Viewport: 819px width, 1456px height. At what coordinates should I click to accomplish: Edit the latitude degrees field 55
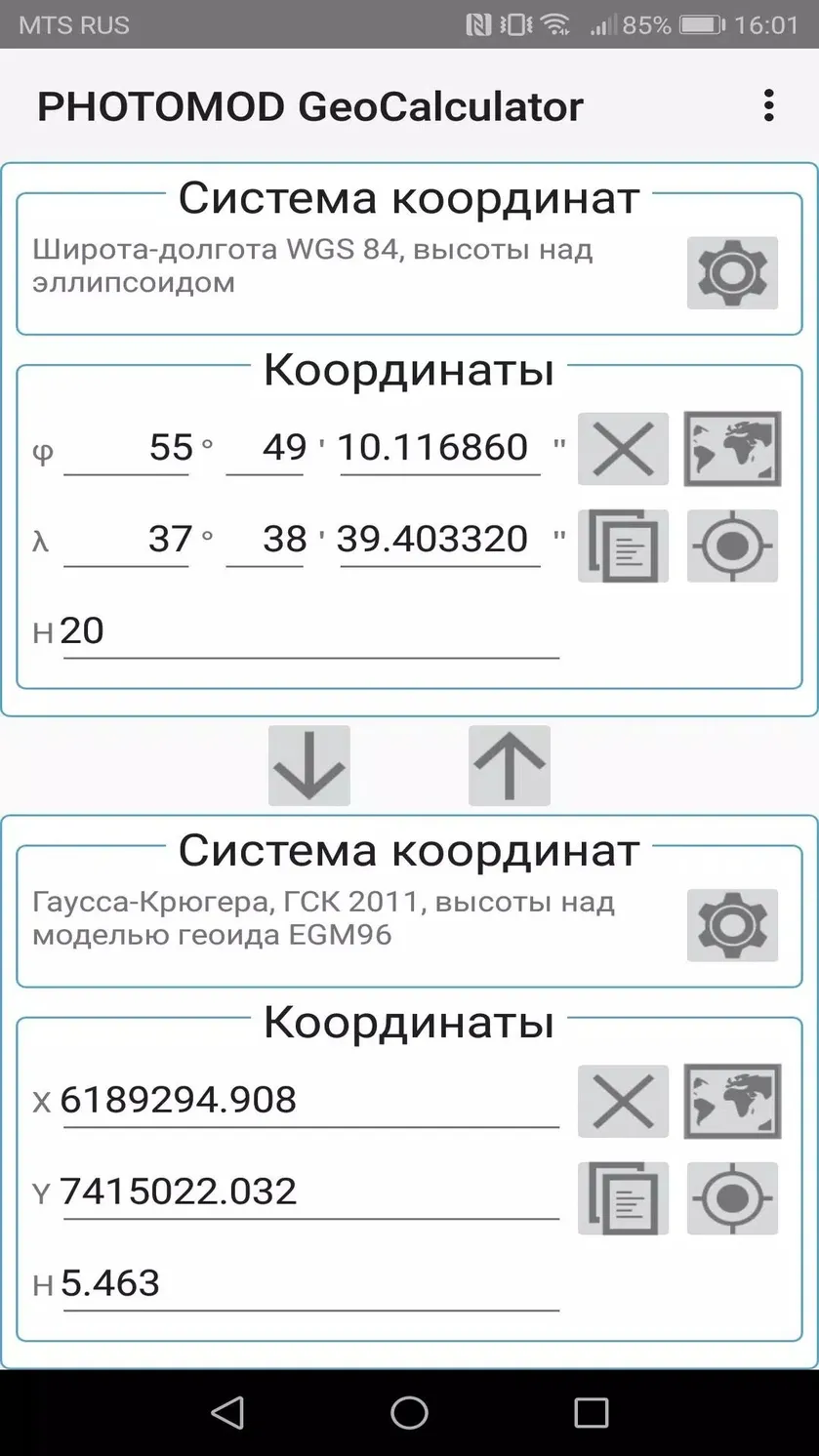click(x=127, y=449)
